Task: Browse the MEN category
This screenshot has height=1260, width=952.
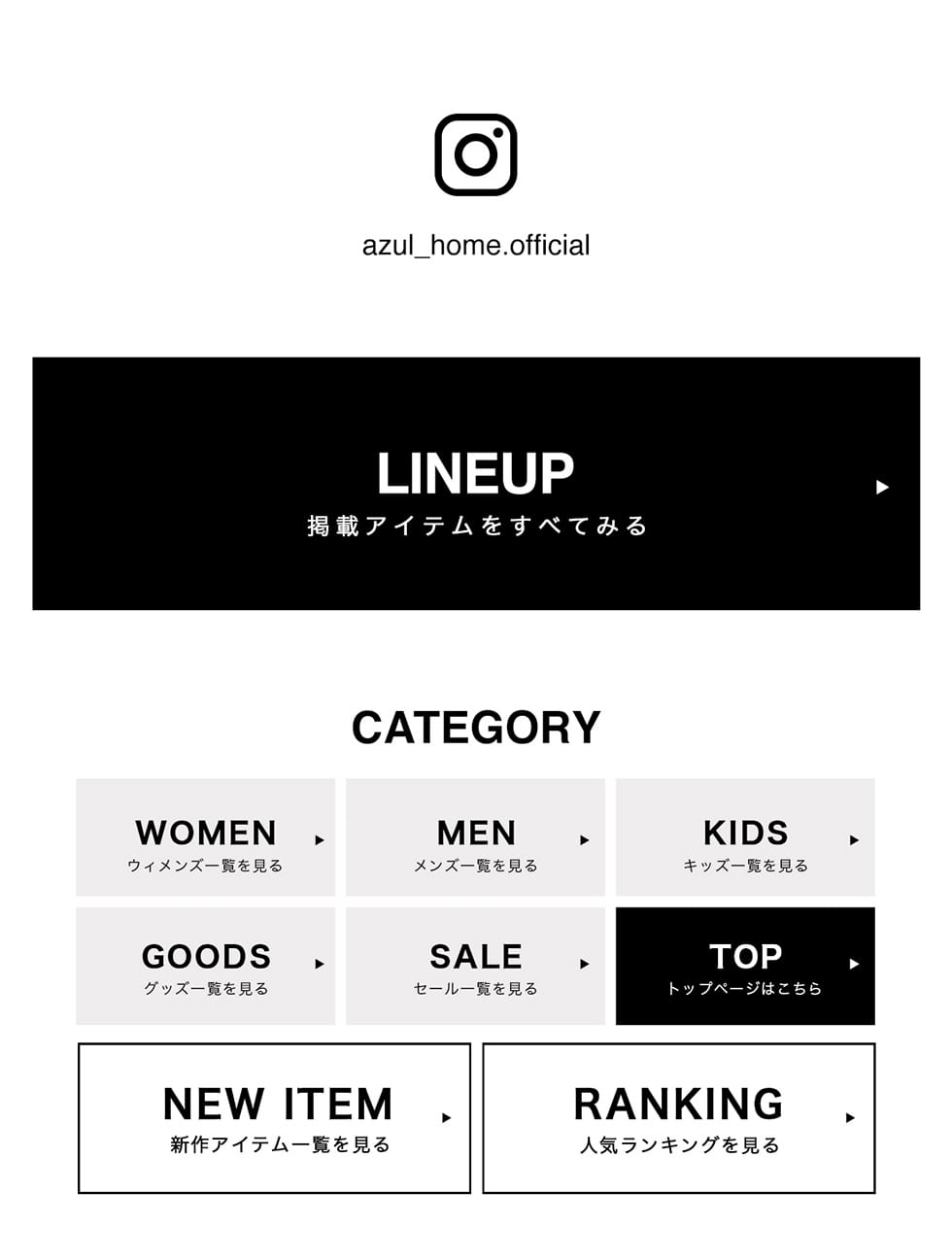Action: 475,837
